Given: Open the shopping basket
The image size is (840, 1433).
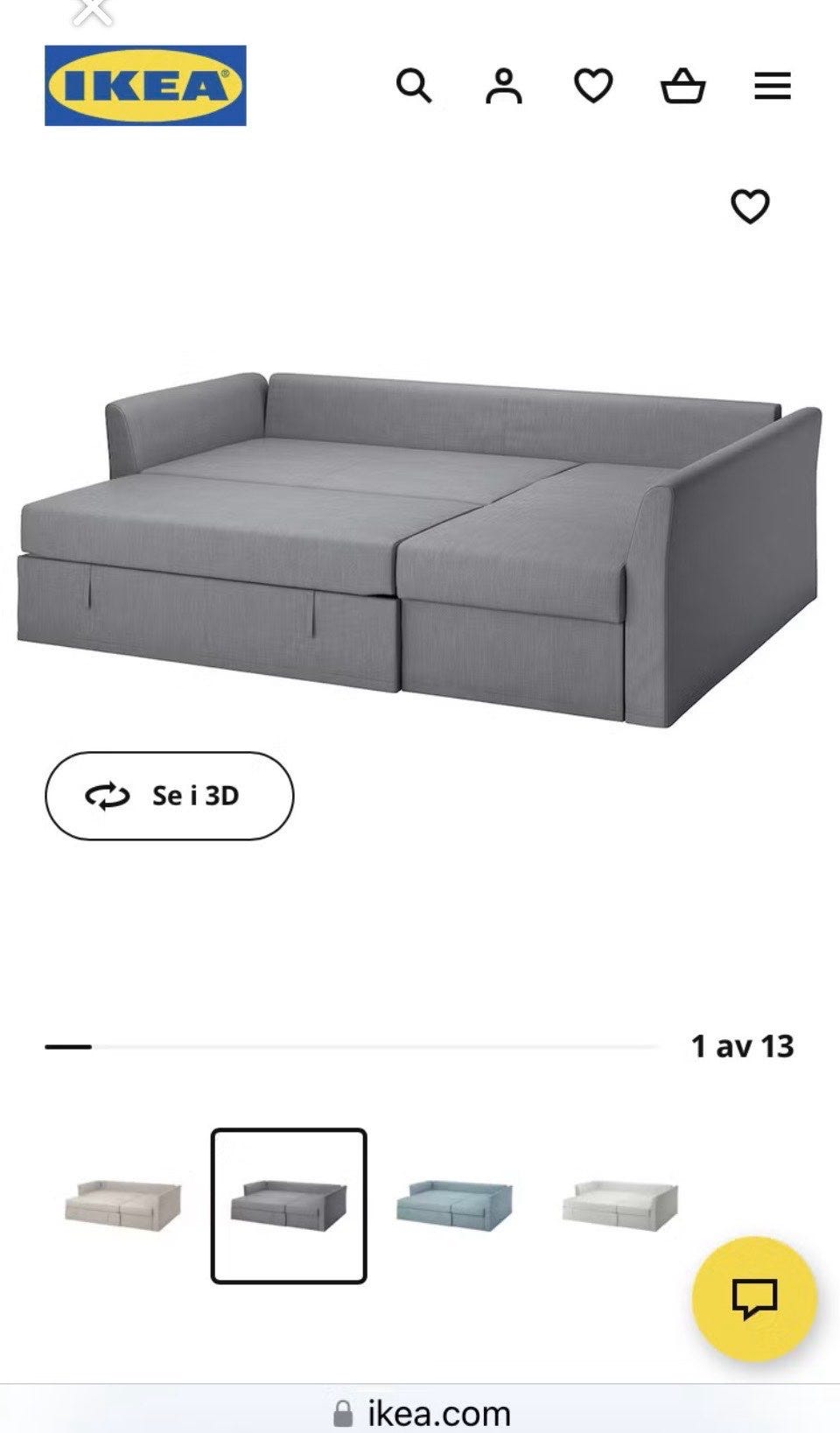Looking at the screenshot, I should coord(682,86).
